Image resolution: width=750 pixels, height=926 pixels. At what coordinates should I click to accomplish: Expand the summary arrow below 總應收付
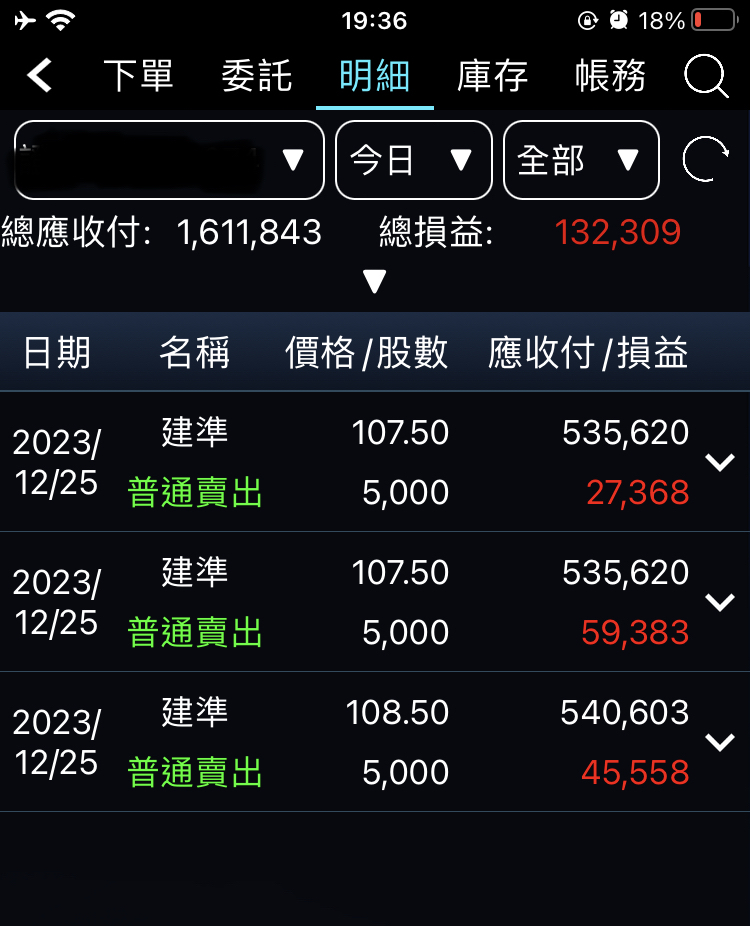pos(374,282)
